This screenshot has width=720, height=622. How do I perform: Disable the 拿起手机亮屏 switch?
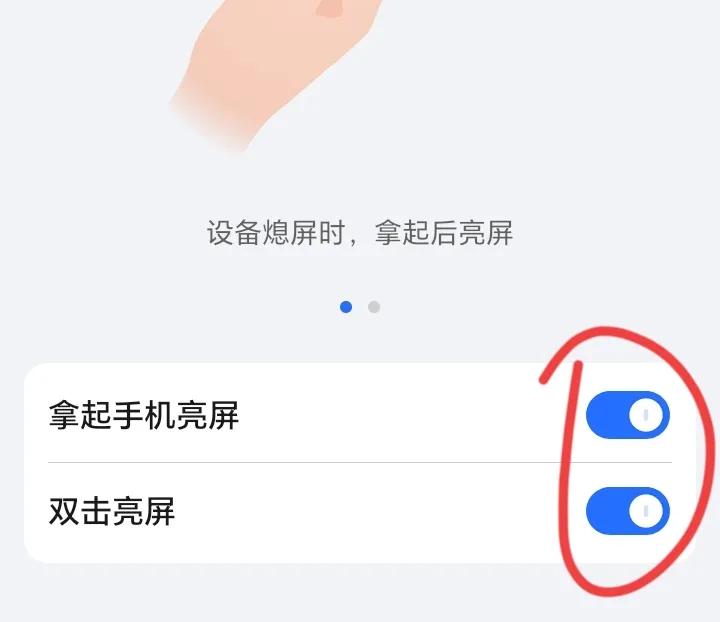tap(627, 415)
